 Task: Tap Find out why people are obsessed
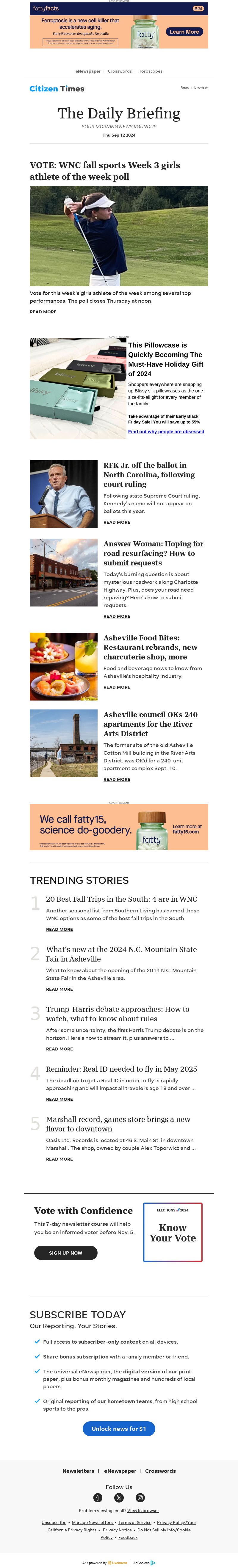pyautogui.click(x=166, y=432)
